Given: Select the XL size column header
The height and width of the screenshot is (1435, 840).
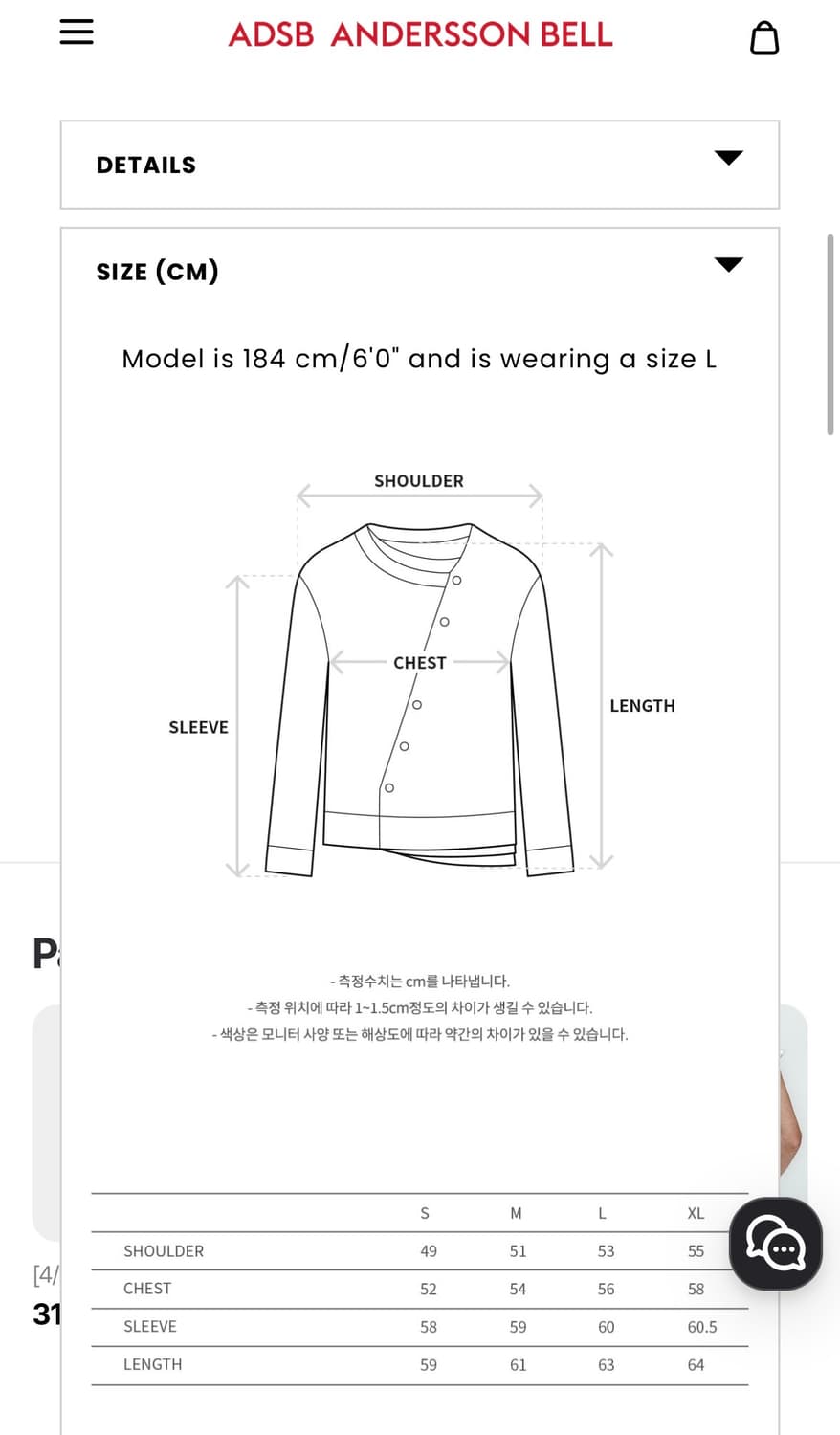Looking at the screenshot, I should click(x=696, y=1213).
